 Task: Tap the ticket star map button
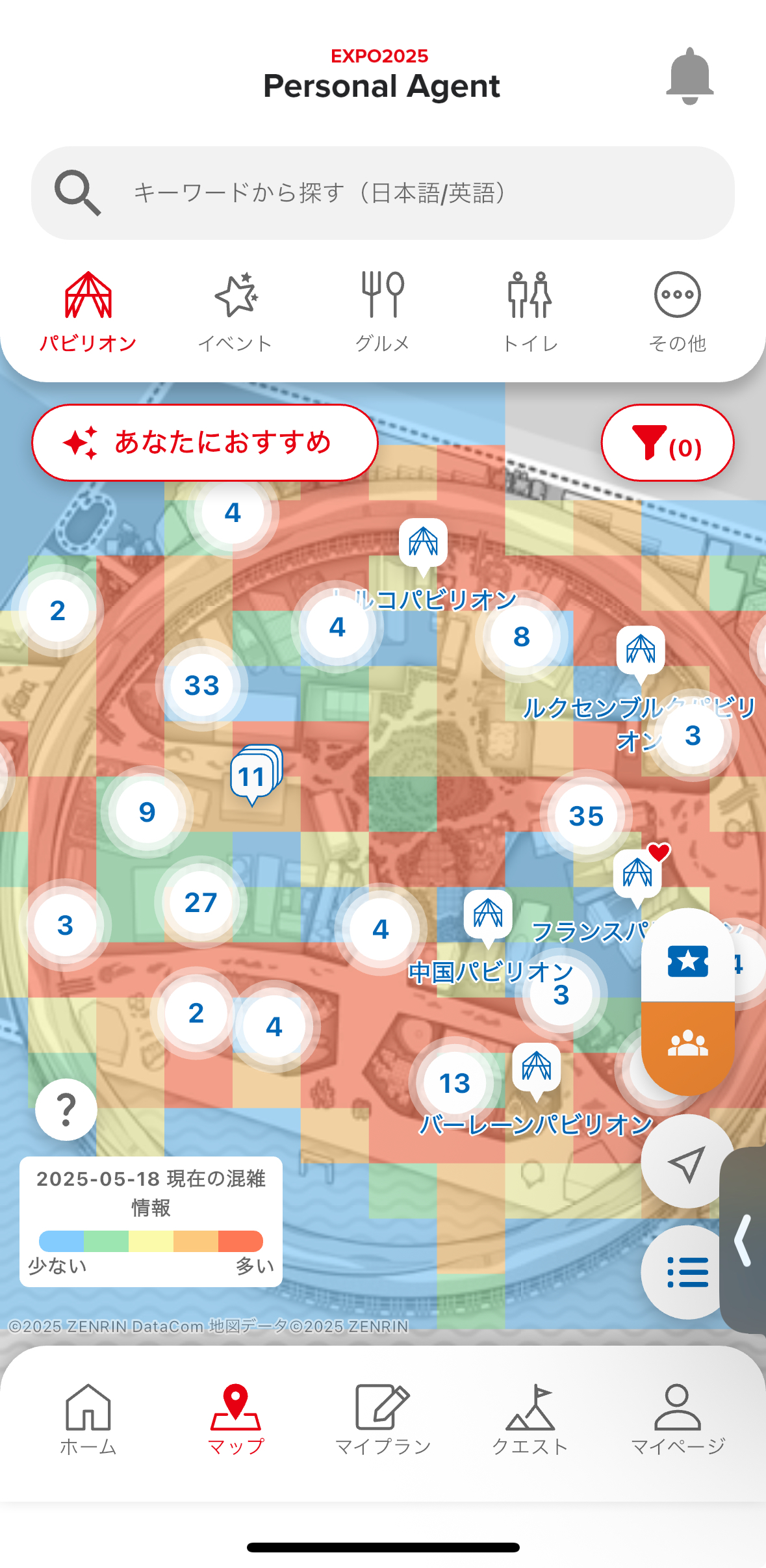click(687, 960)
